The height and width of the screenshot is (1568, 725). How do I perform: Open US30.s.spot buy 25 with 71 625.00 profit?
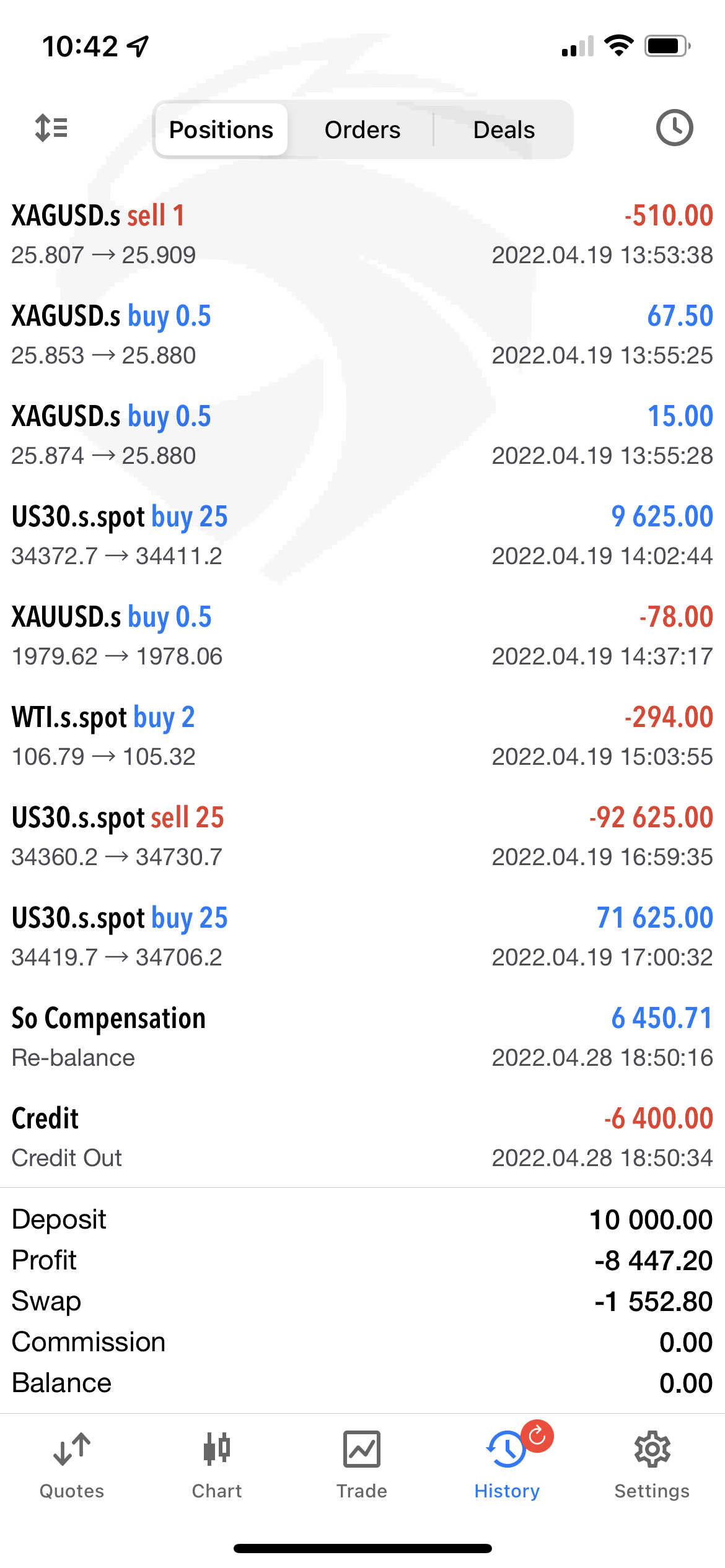[x=362, y=937]
